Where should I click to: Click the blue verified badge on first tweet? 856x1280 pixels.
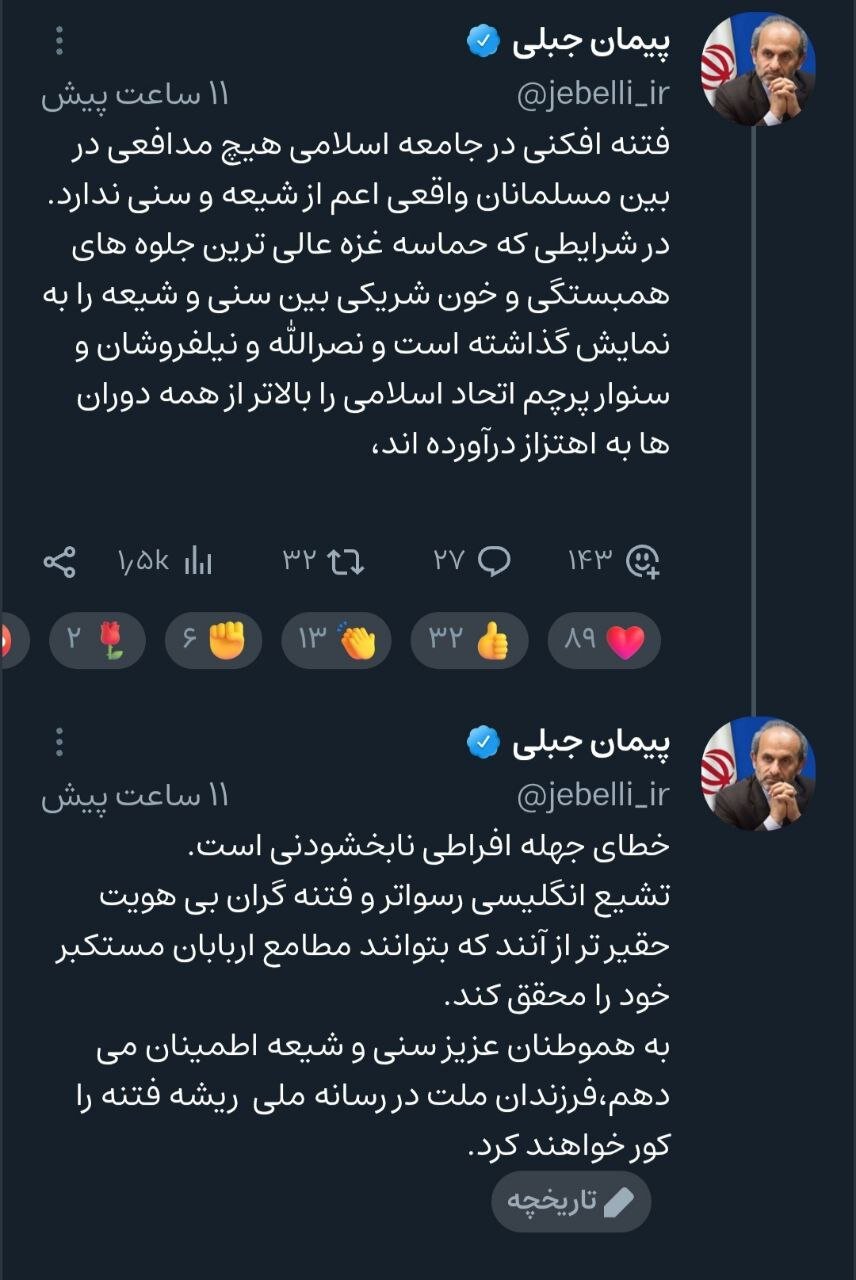[482, 40]
